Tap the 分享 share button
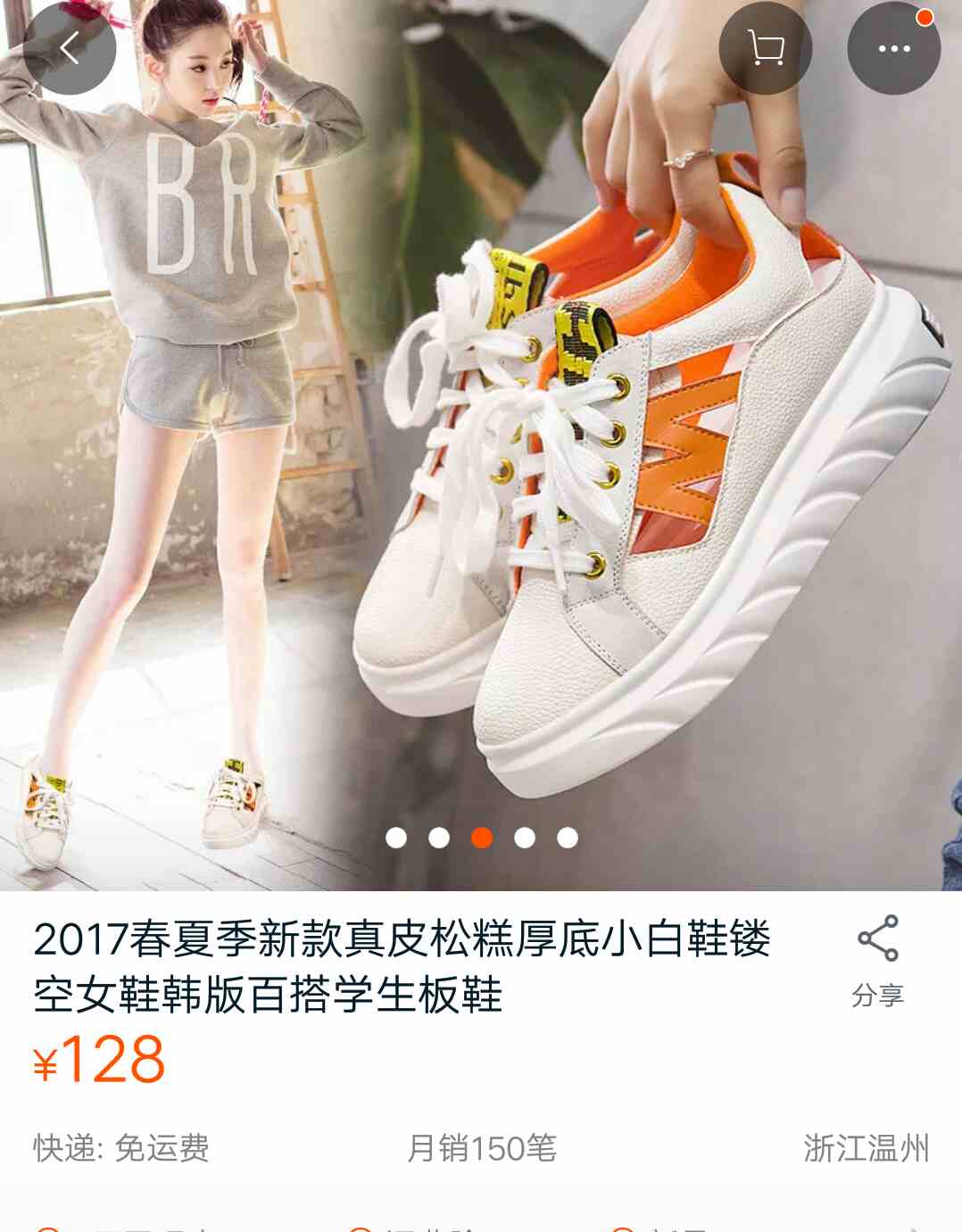The height and width of the screenshot is (1232, 962). point(878,962)
